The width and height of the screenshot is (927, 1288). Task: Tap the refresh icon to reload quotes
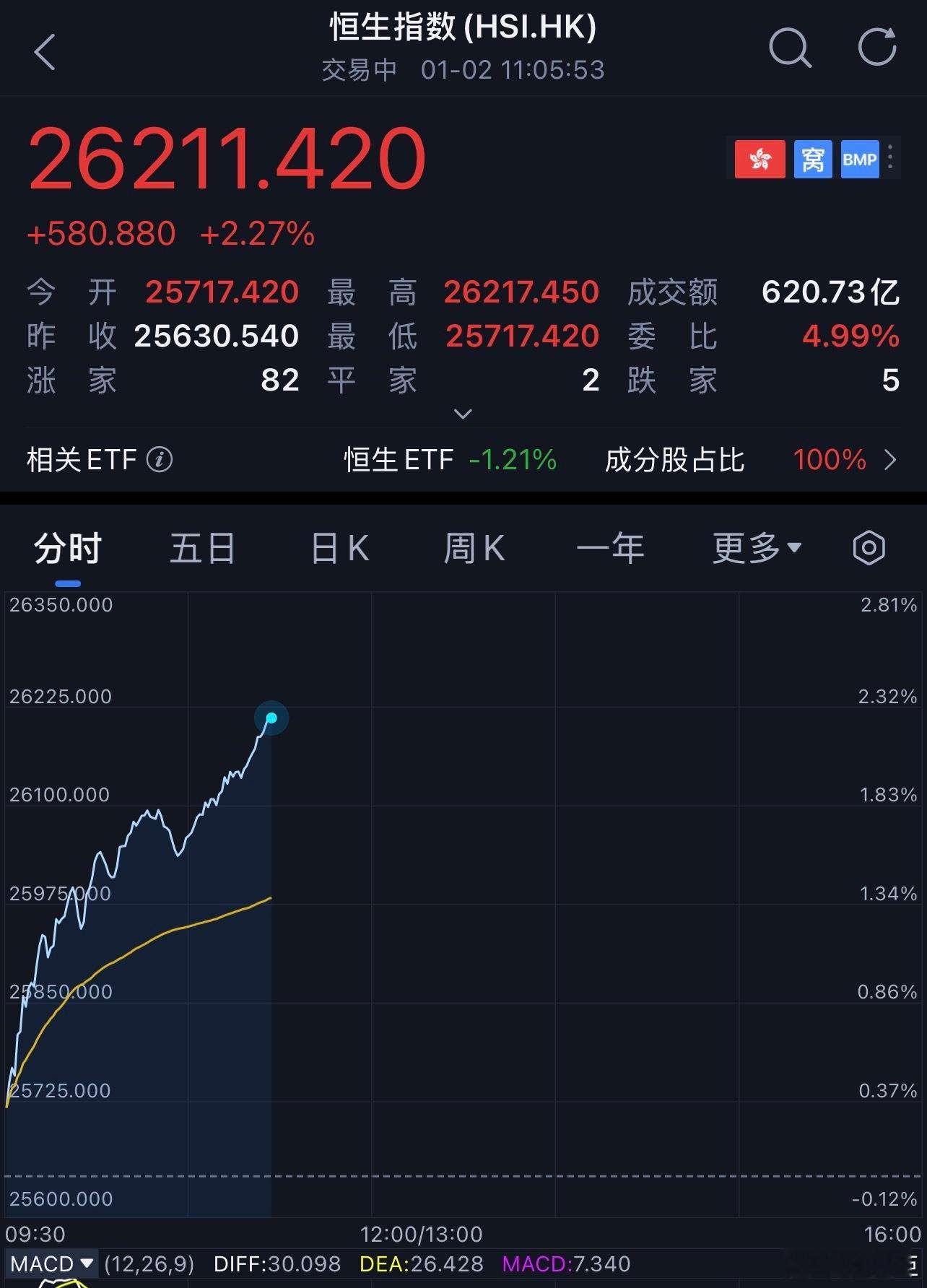pyautogui.click(x=876, y=48)
